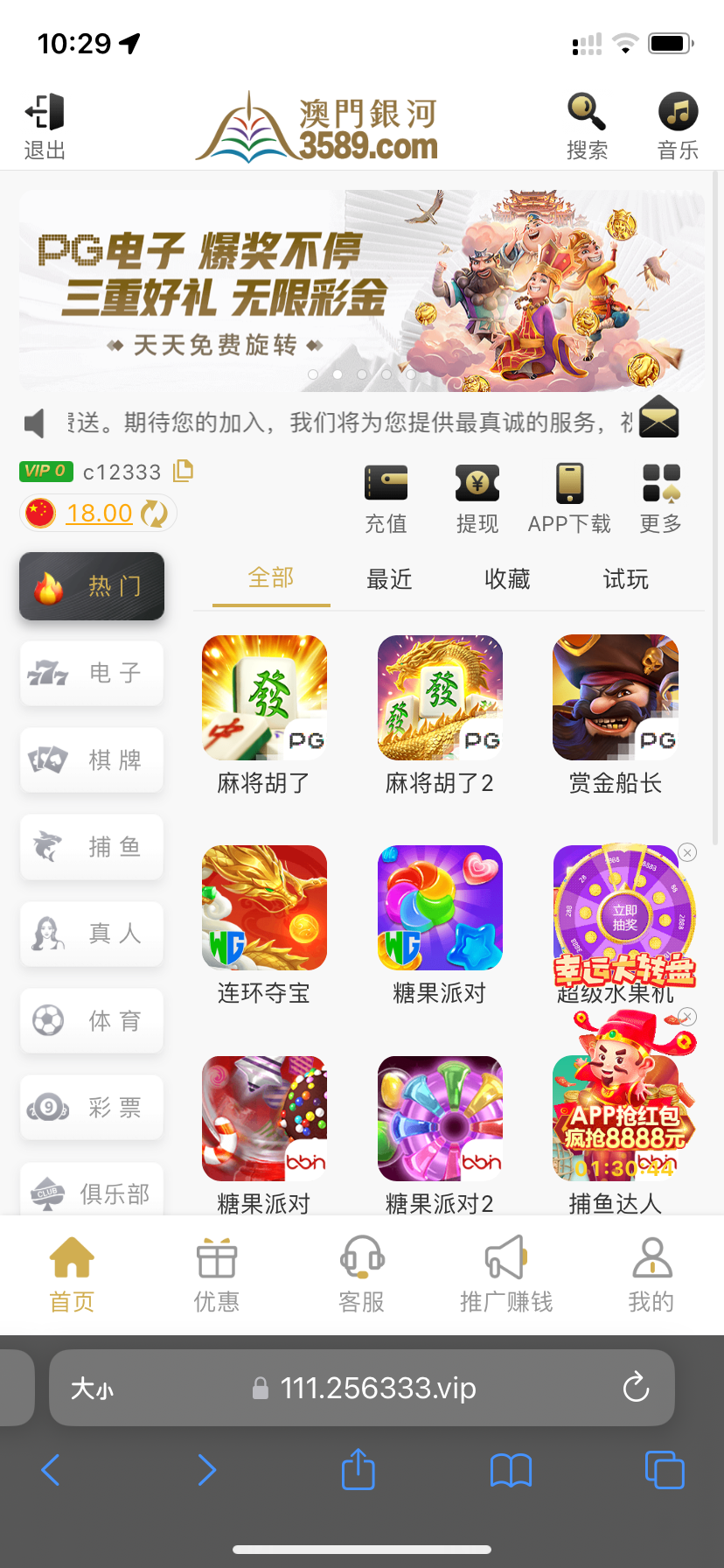Image resolution: width=724 pixels, height=1568 pixels.
Task: Select the 捕鱼 category
Action: coord(92,847)
